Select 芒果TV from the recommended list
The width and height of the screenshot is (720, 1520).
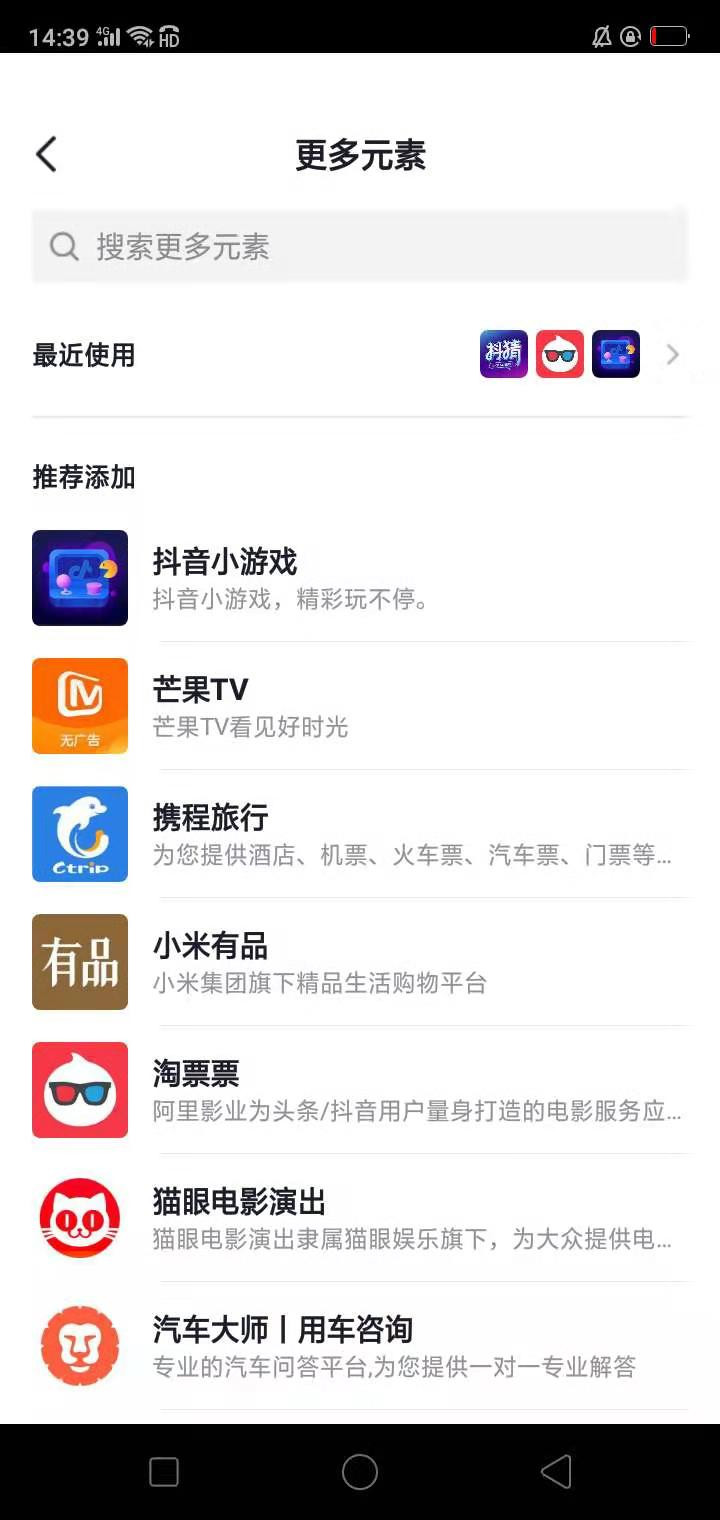click(360, 706)
